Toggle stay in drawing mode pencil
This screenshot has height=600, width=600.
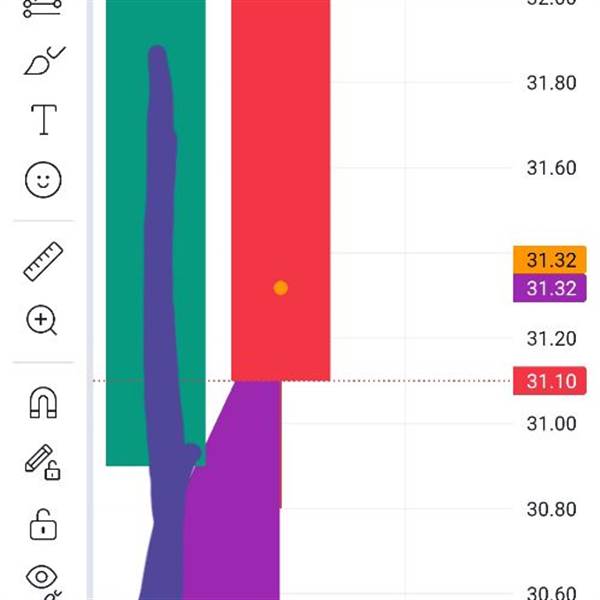click(x=42, y=462)
